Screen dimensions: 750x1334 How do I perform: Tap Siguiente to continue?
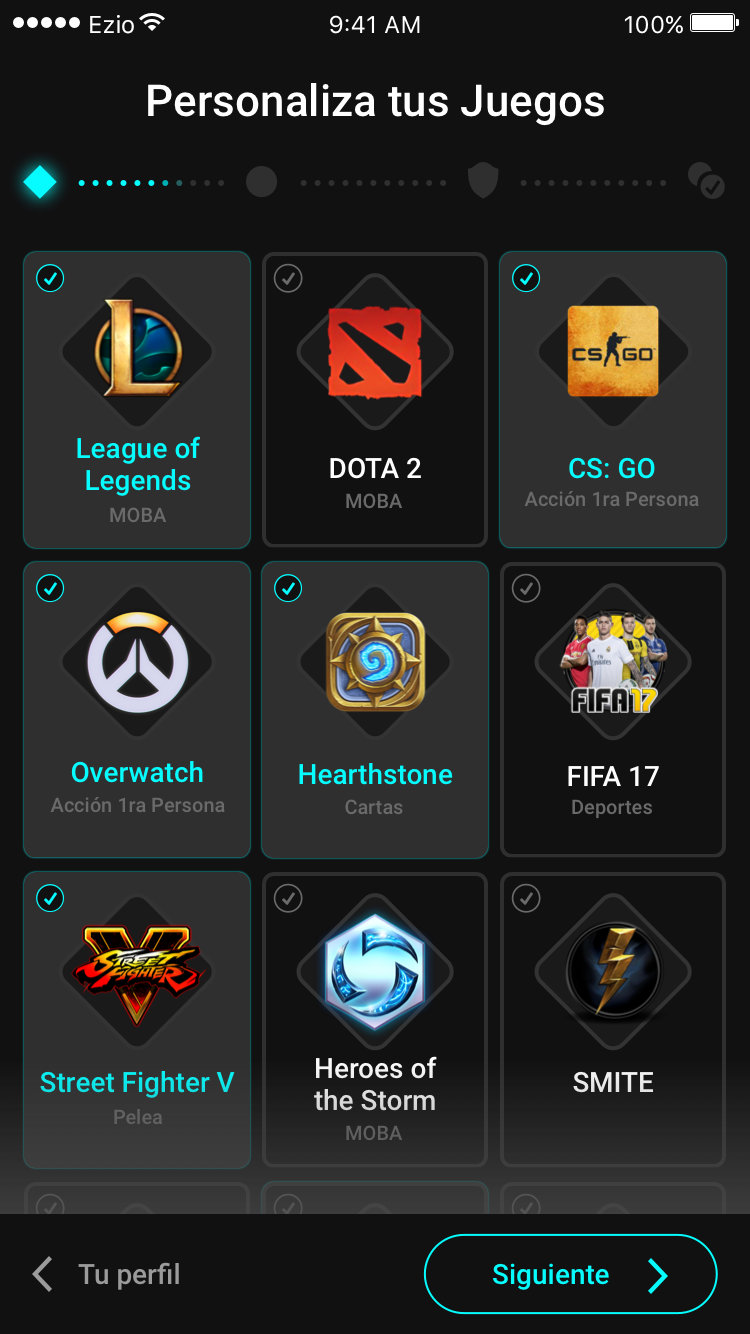tap(571, 1274)
